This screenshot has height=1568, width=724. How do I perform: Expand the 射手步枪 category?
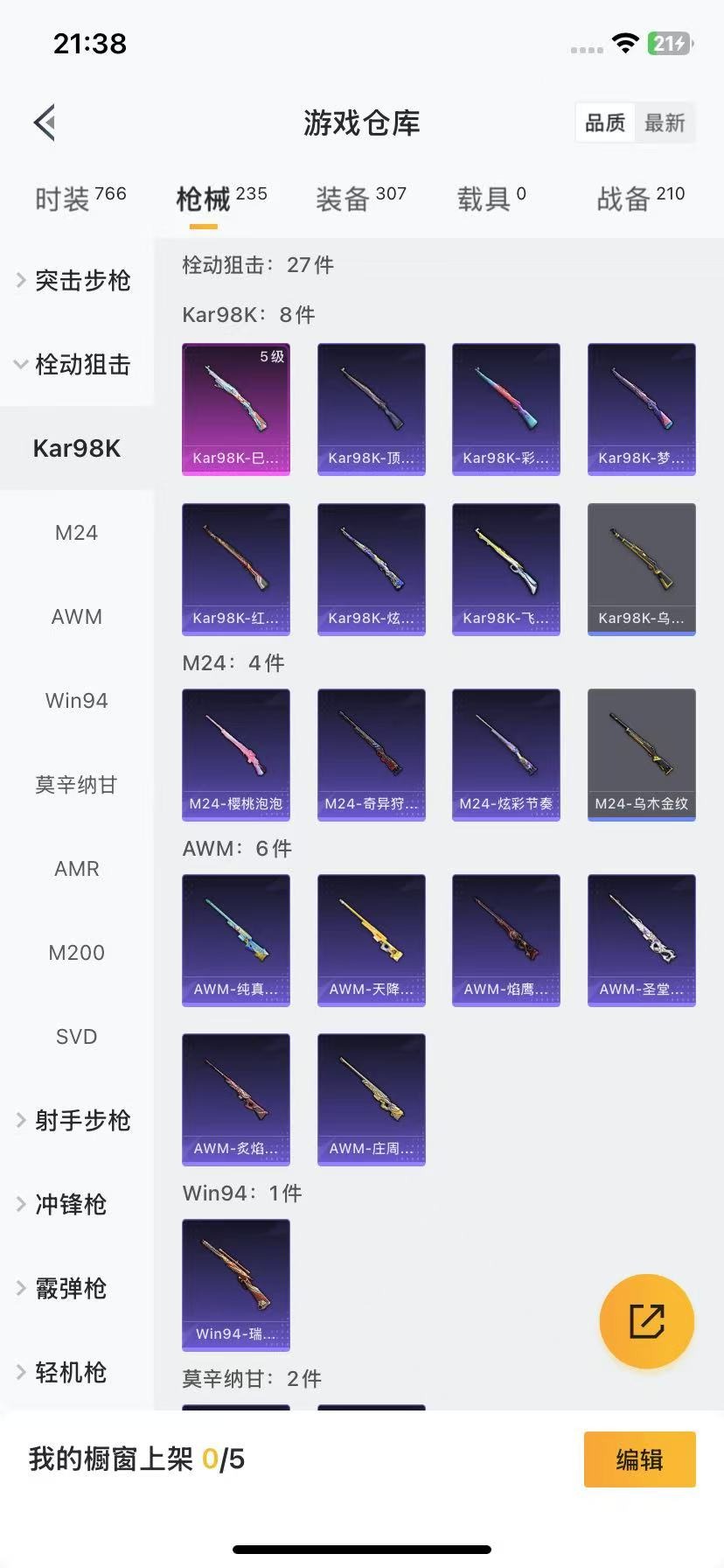[x=76, y=1120]
